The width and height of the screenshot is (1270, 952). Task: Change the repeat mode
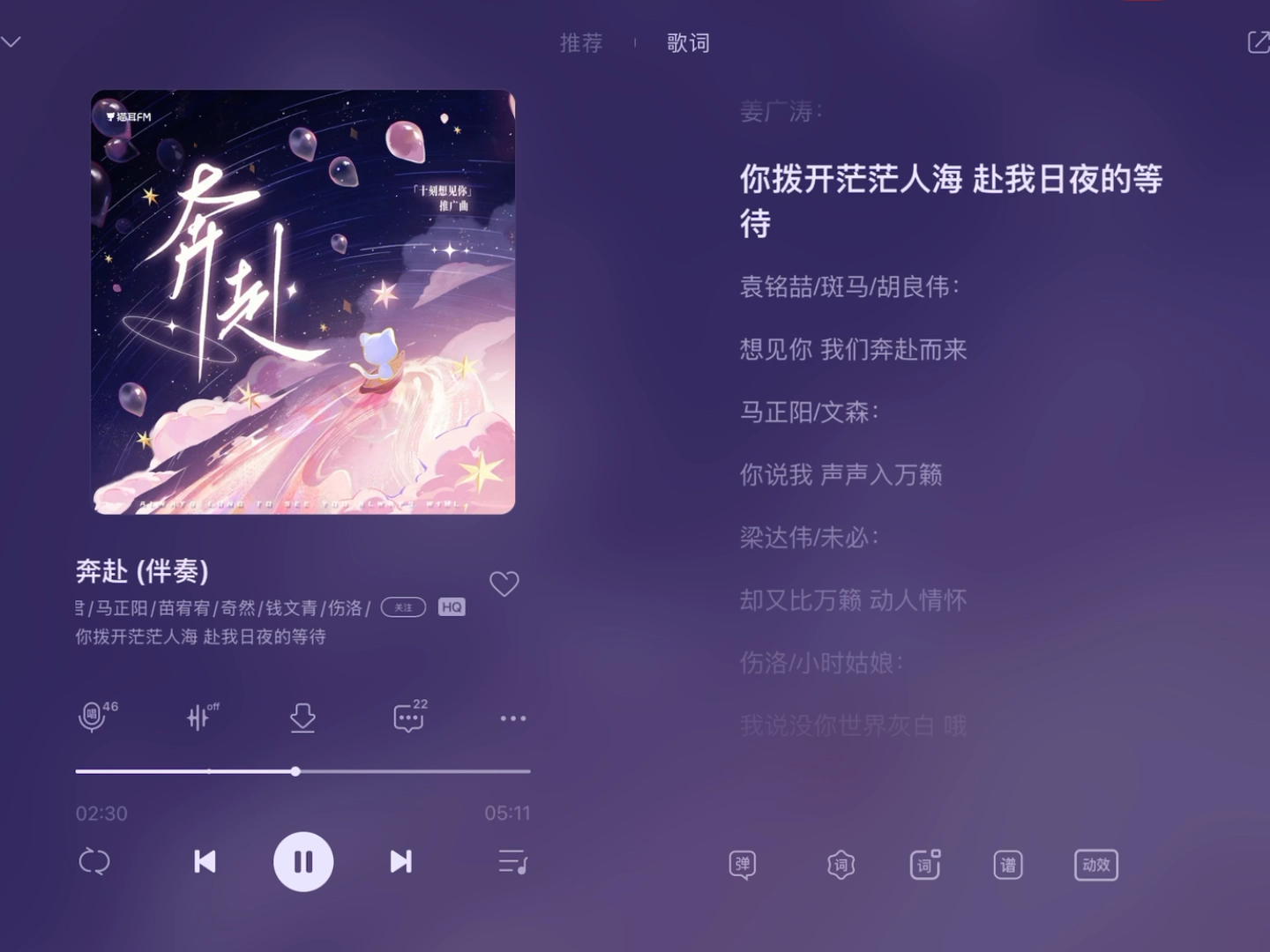pos(93,861)
